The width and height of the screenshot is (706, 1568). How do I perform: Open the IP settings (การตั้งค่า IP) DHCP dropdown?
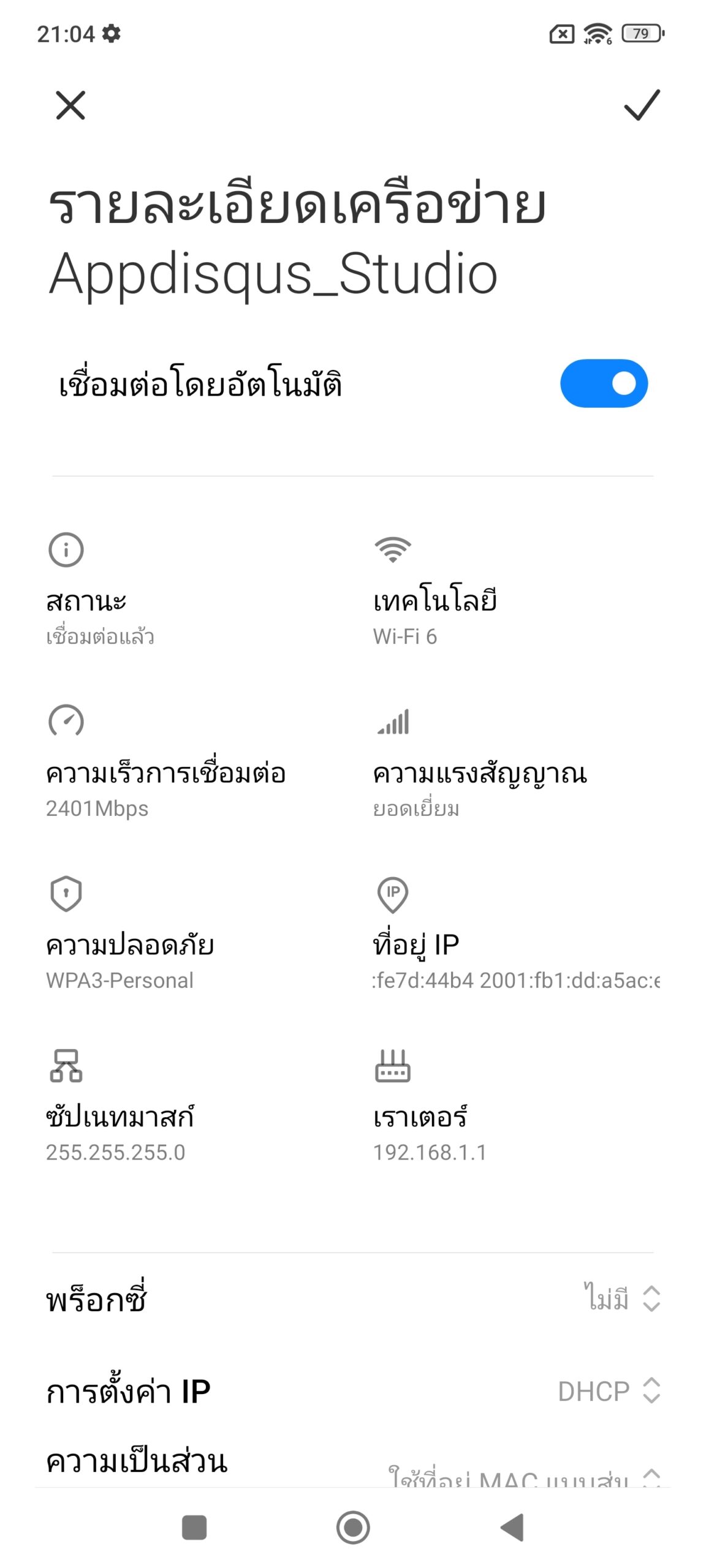click(353, 1390)
